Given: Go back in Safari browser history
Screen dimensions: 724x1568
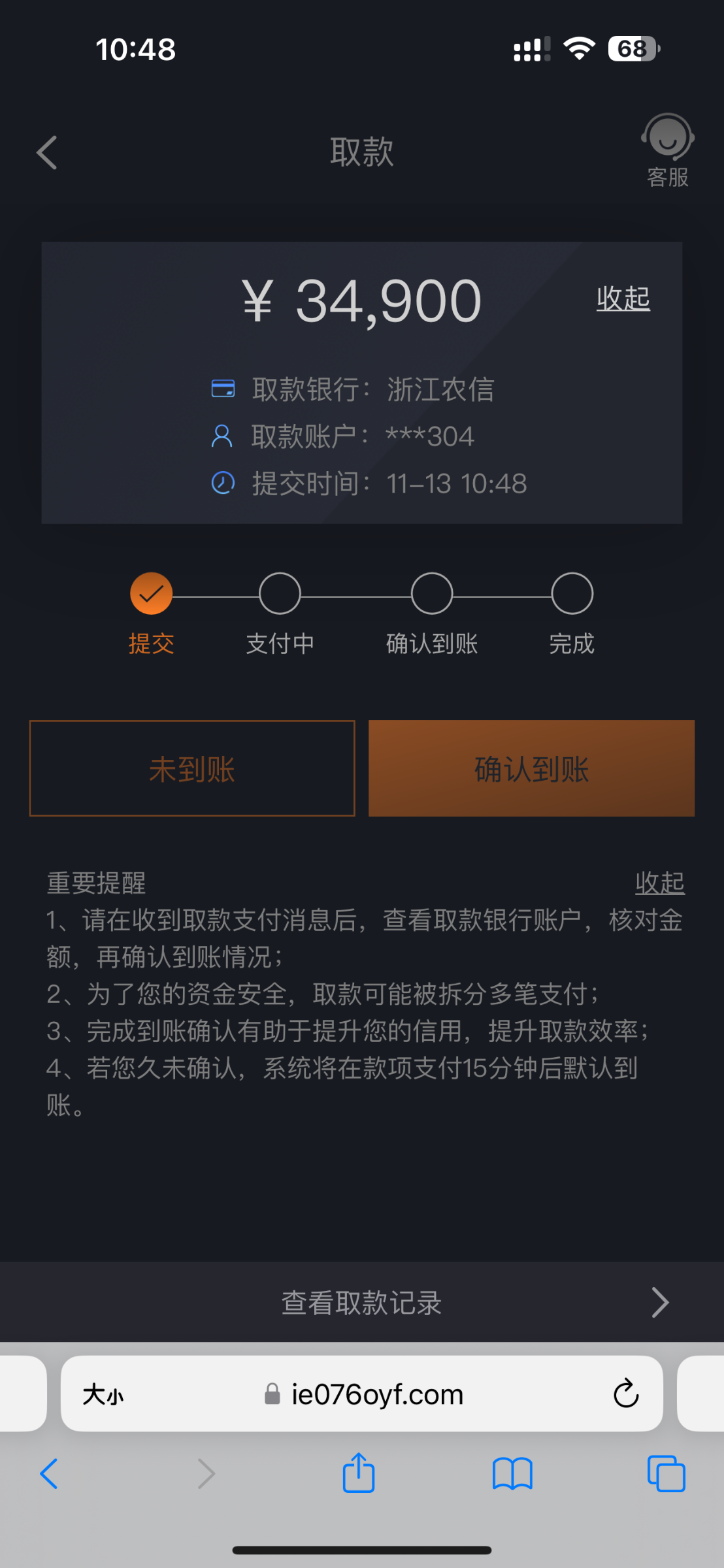Looking at the screenshot, I should click(49, 1474).
